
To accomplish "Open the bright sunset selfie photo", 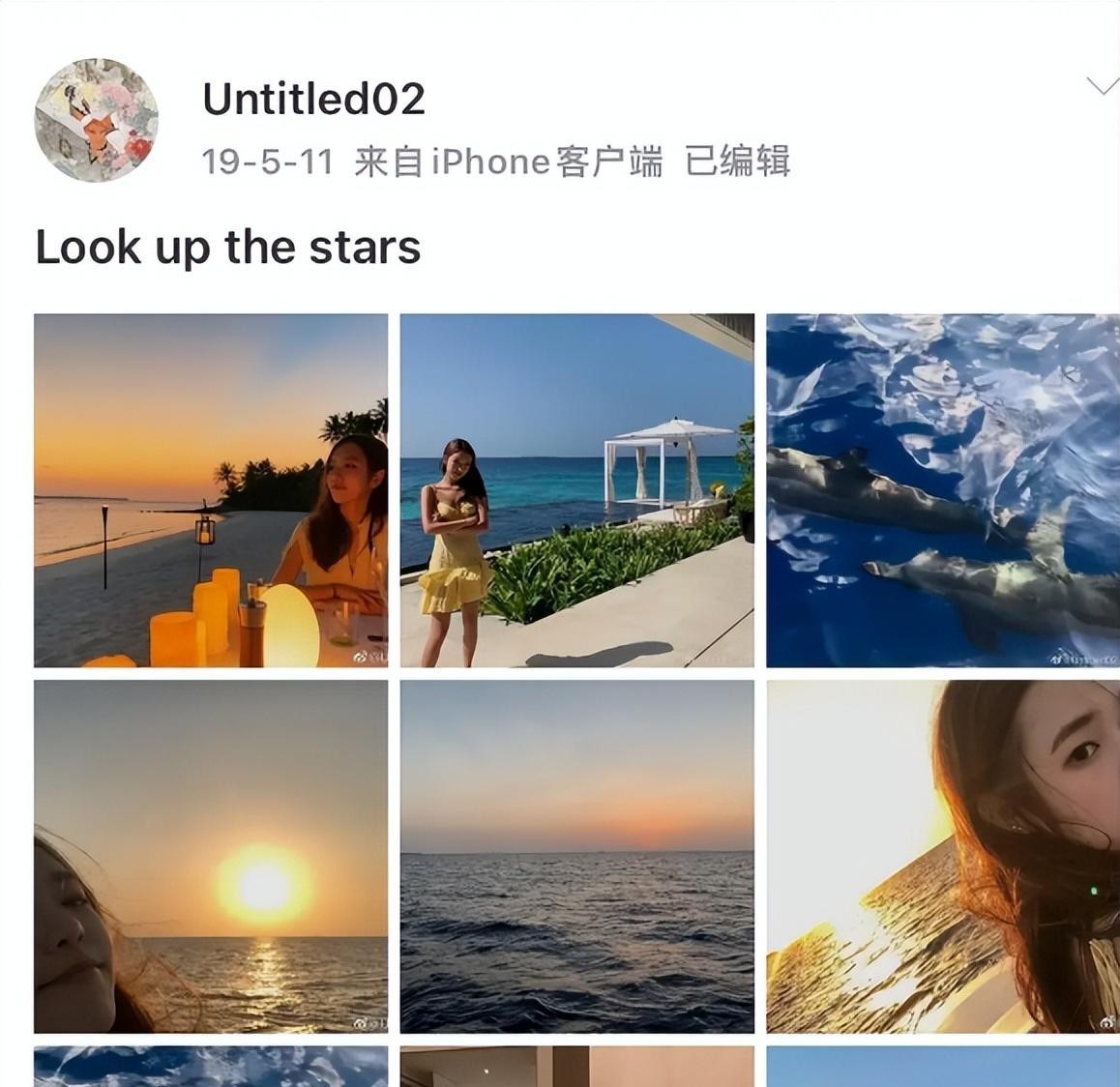I will (211, 856).
